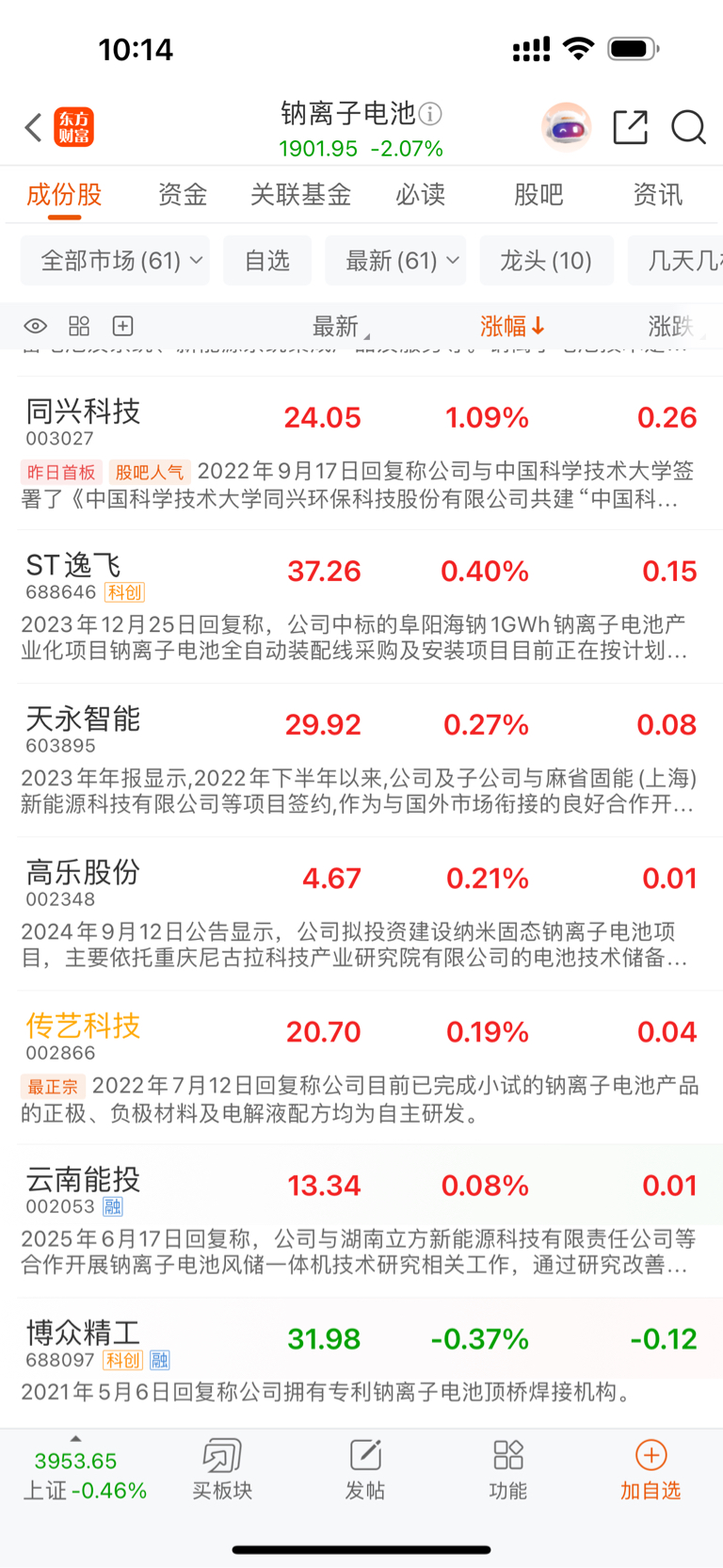Toggle the eye visibility icon
This screenshot has width=723, height=1568.
[36, 327]
